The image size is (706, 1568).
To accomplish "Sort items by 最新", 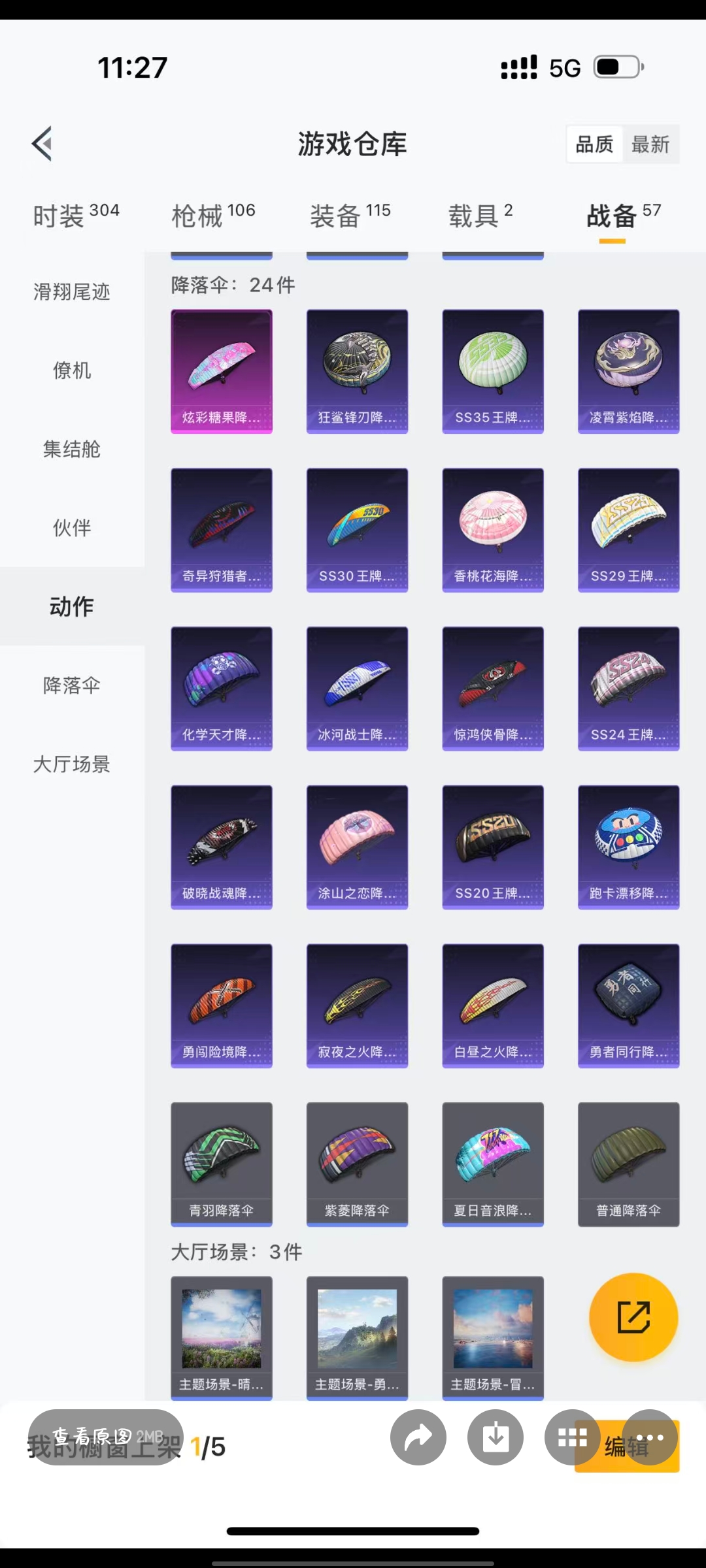I will click(650, 144).
